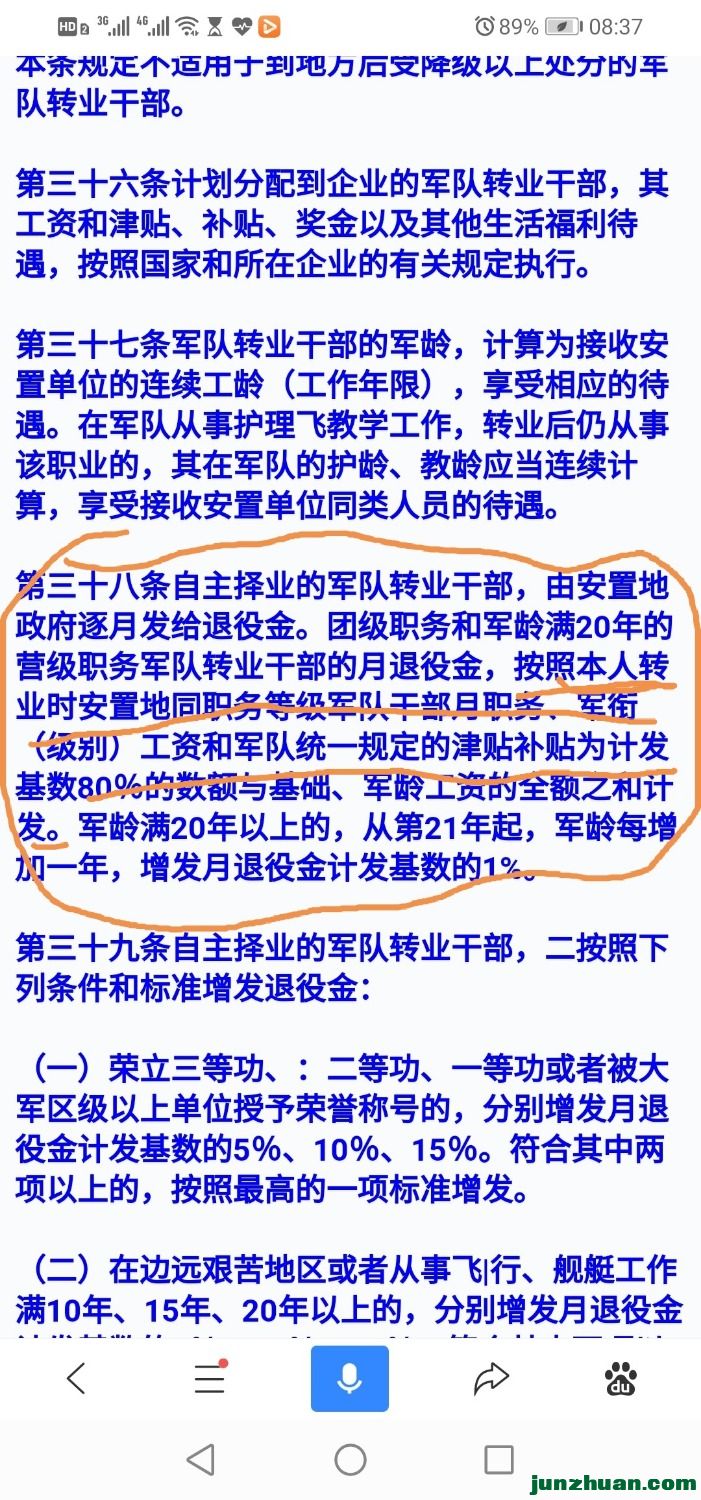Image resolution: width=701 pixels, height=1500 pixels.
Task: Tap the system back button
Action: point(201,1459)
